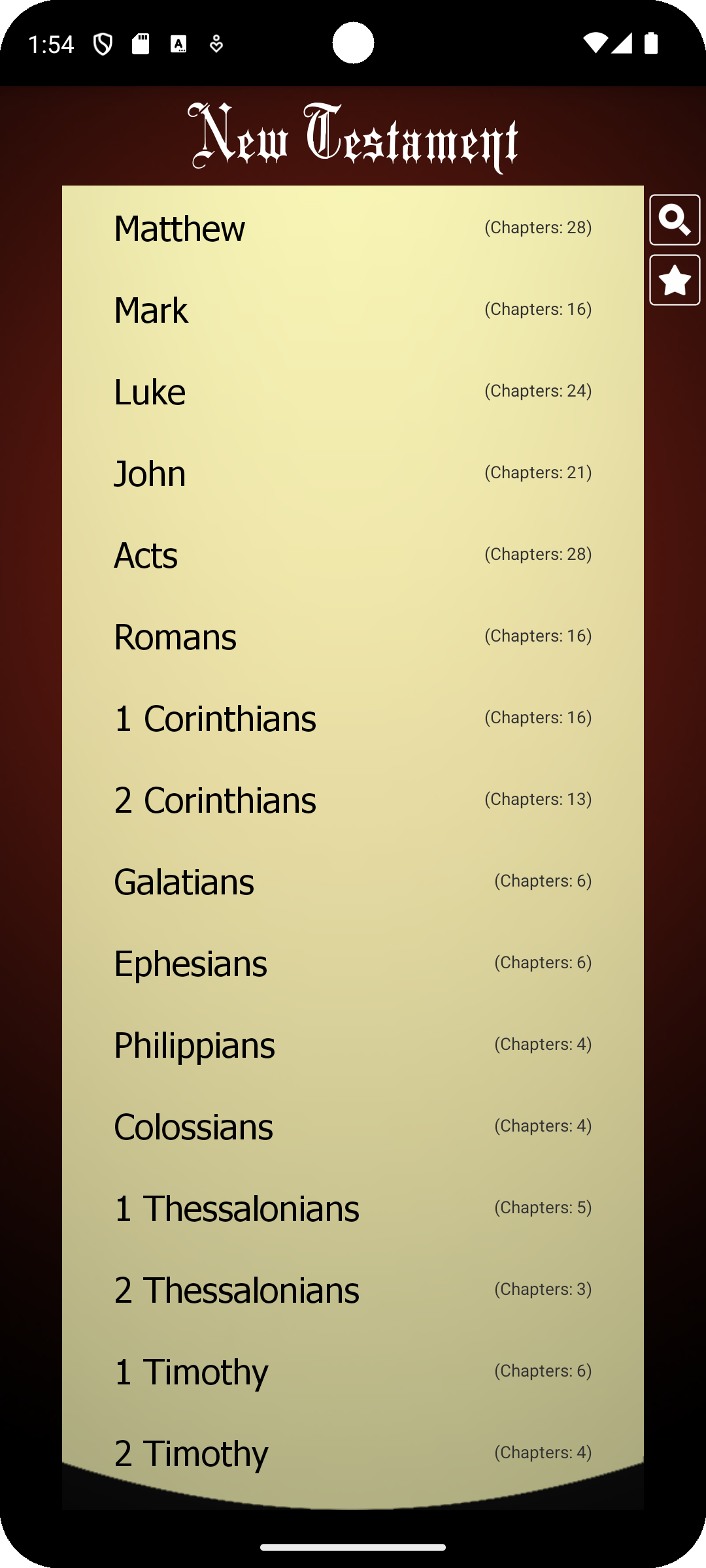Open the book of Luke
This screenshot has height=1568, width=706.
[353, 391]
